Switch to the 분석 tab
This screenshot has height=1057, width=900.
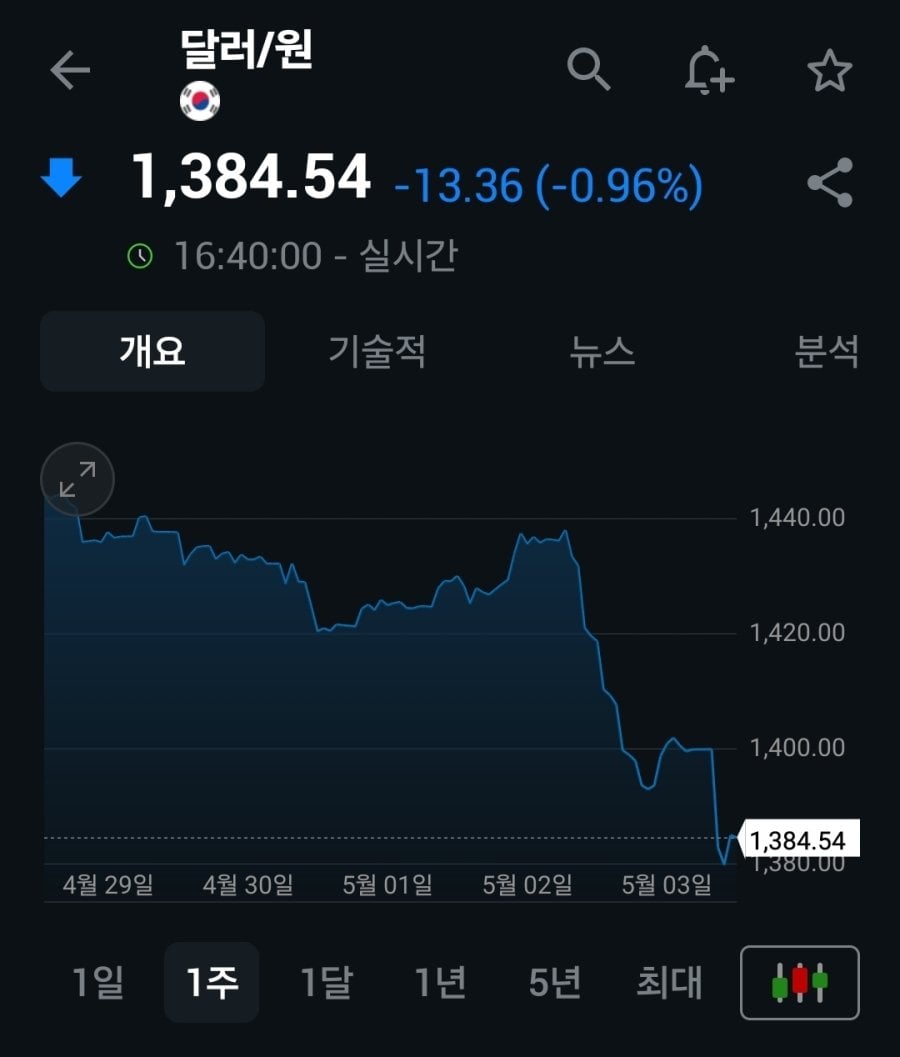coord(827,351)
